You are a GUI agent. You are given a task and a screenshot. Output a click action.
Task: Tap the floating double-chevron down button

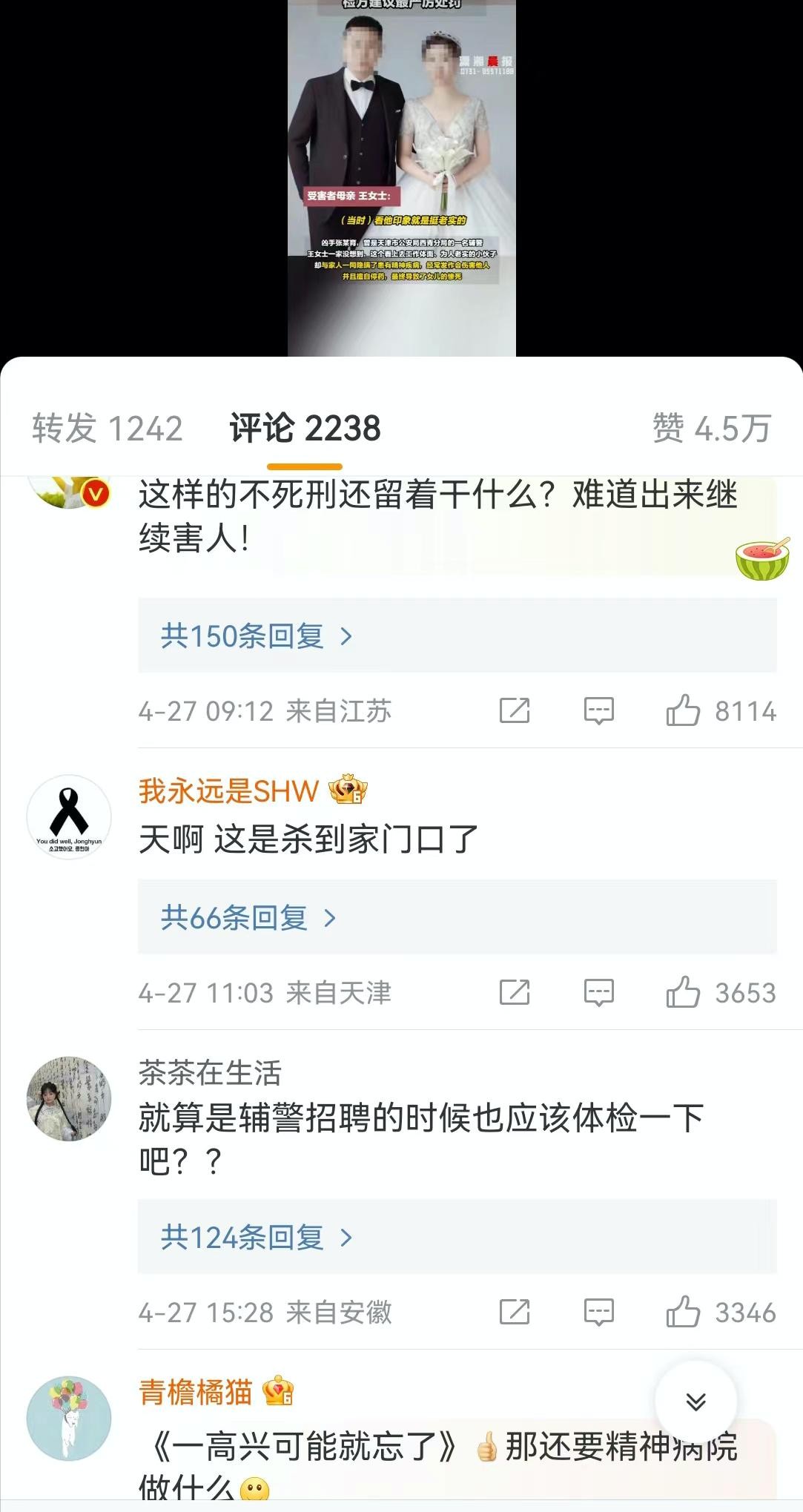pos(695,1401)
